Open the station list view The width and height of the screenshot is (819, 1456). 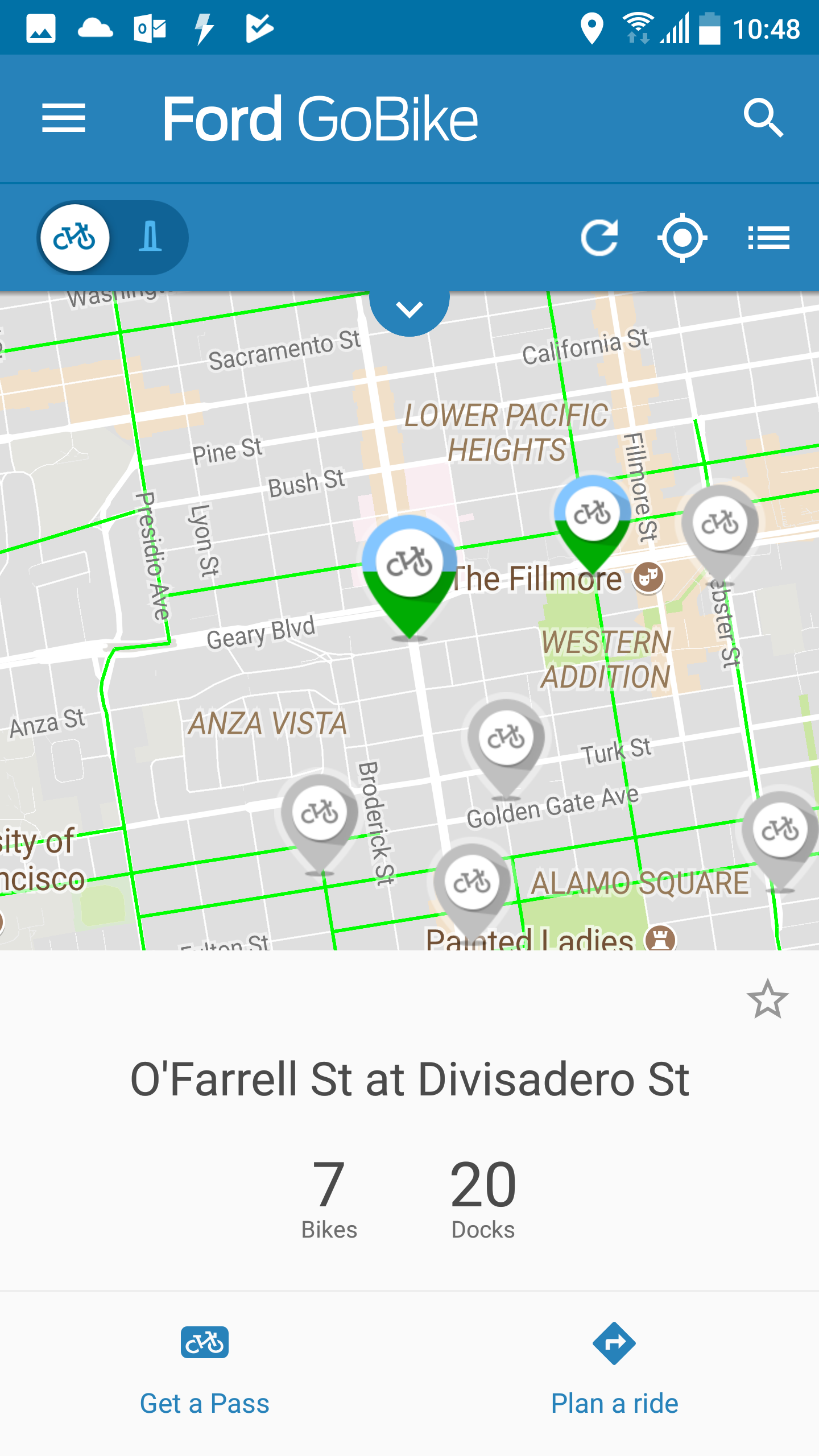(x=768, y=237)
